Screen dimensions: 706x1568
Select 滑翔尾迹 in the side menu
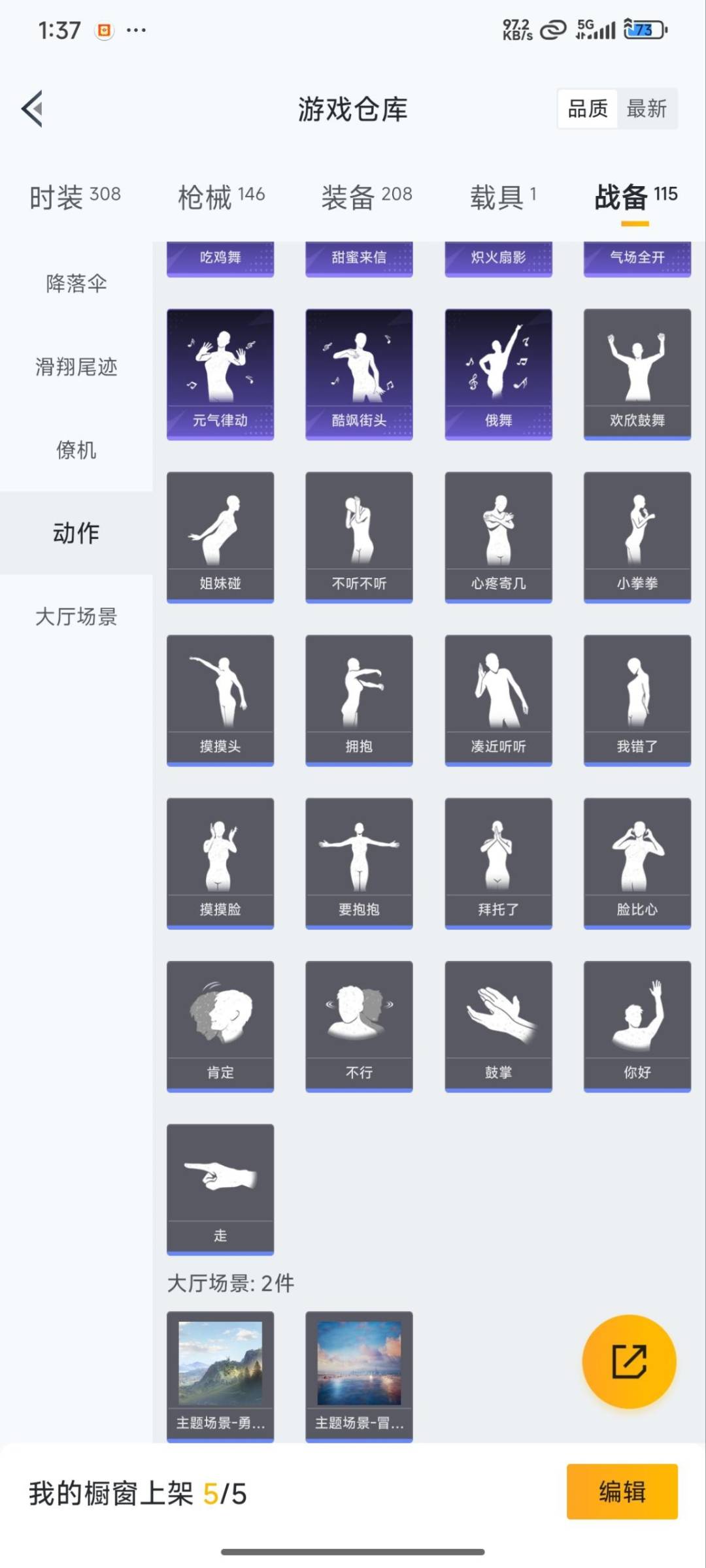76,367
